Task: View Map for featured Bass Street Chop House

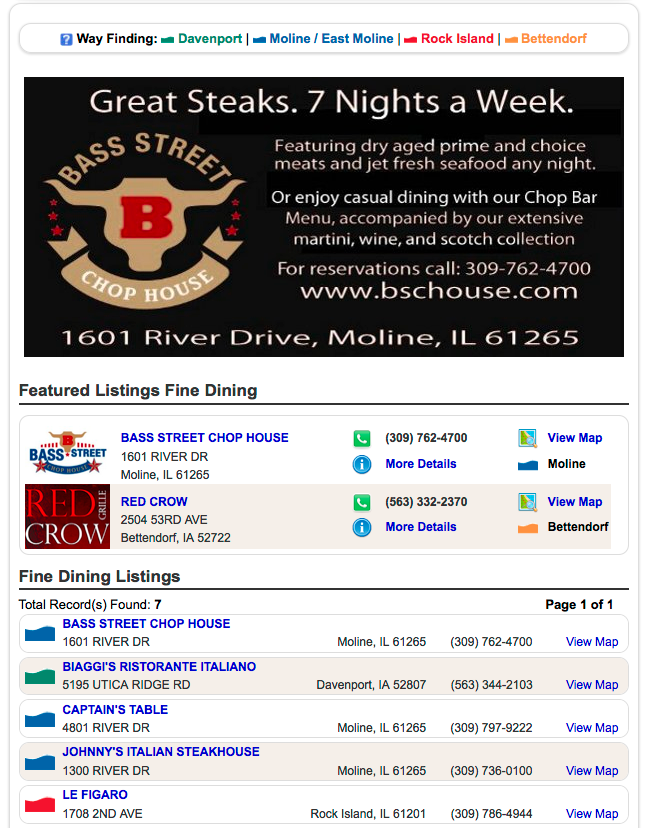Action: pyautogui.click(x=574, y=438)
